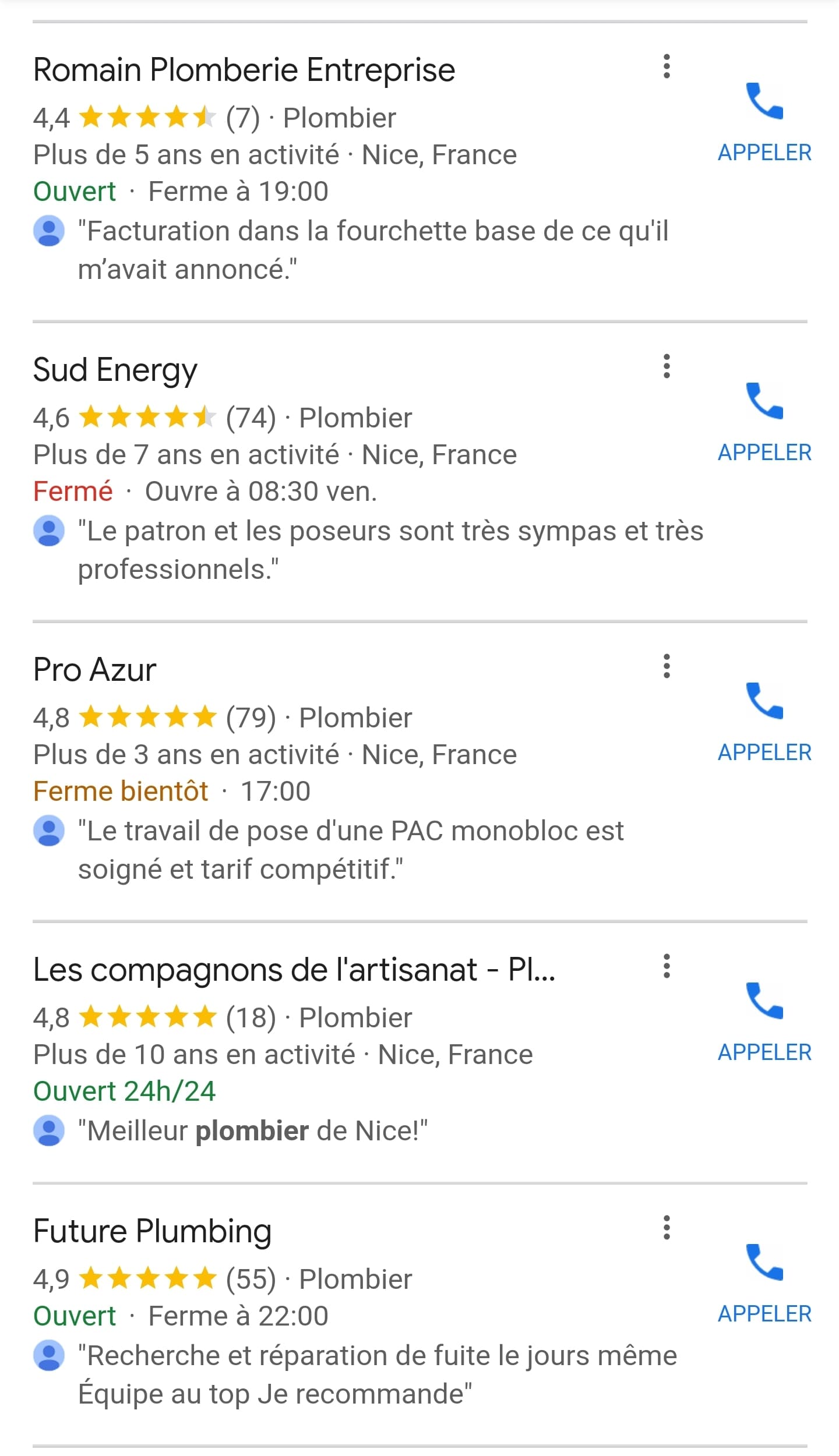Open the three-dot menu for Pro Azur
Screen dimensions: 839x1456
pyautogui.click(x=667, y=666)
